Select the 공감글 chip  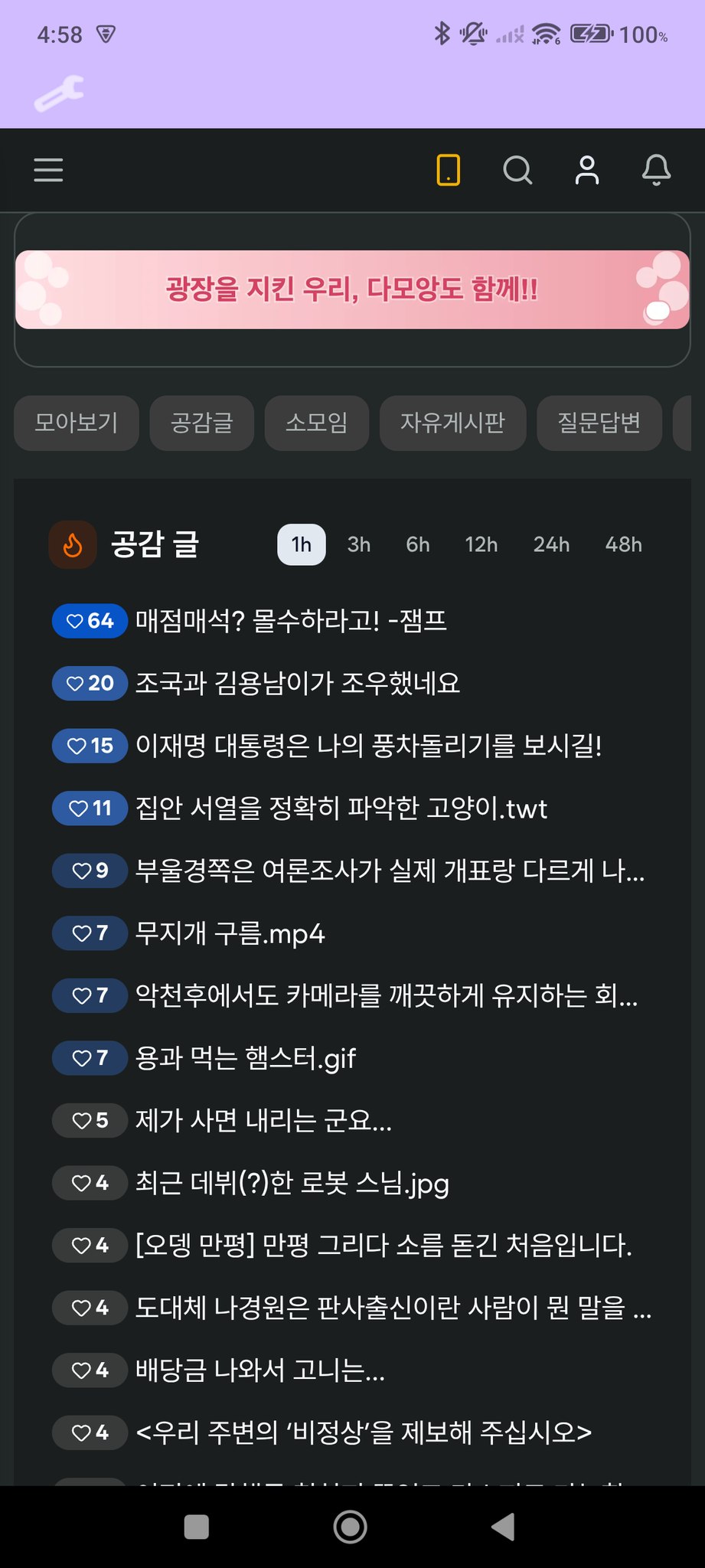(202, 423)
